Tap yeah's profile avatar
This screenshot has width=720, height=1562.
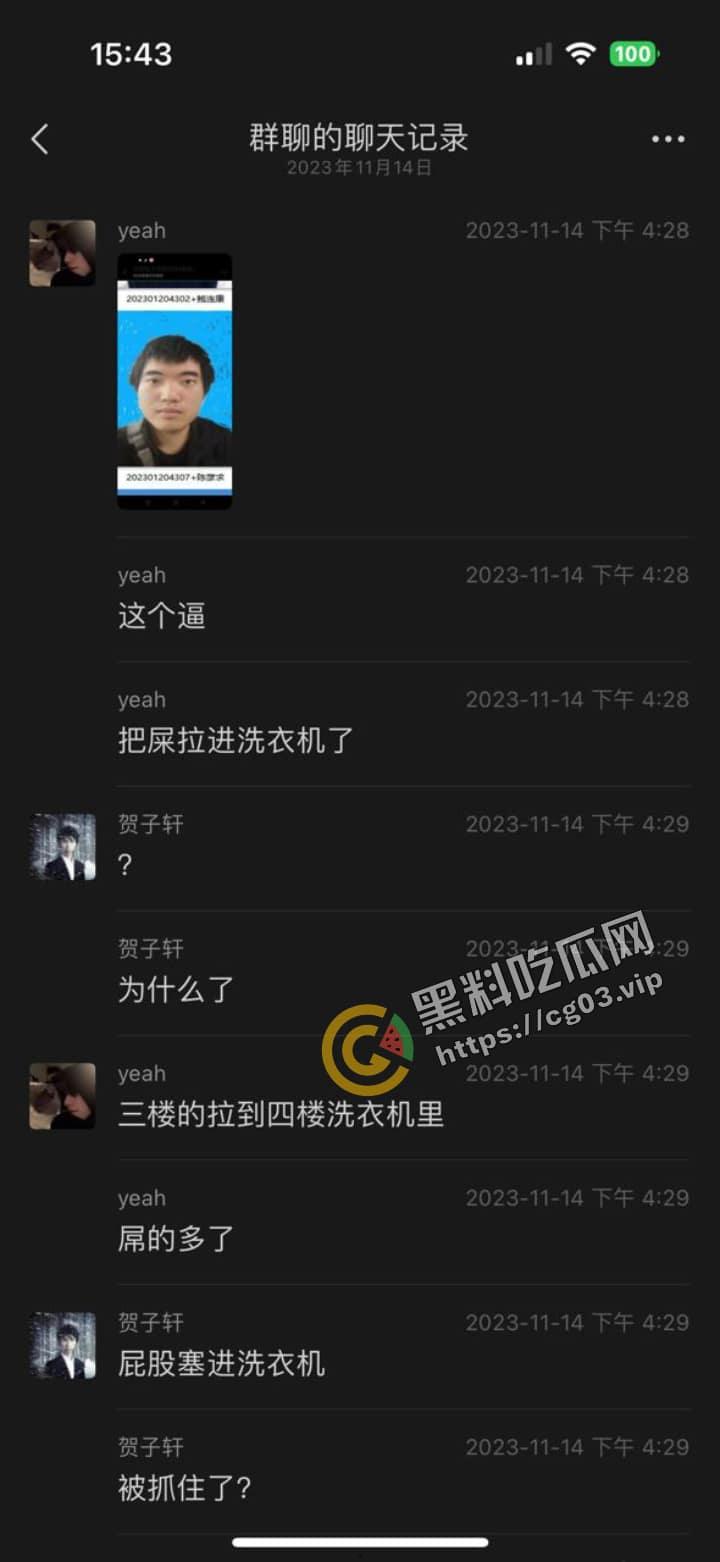[x=61, y=252]
